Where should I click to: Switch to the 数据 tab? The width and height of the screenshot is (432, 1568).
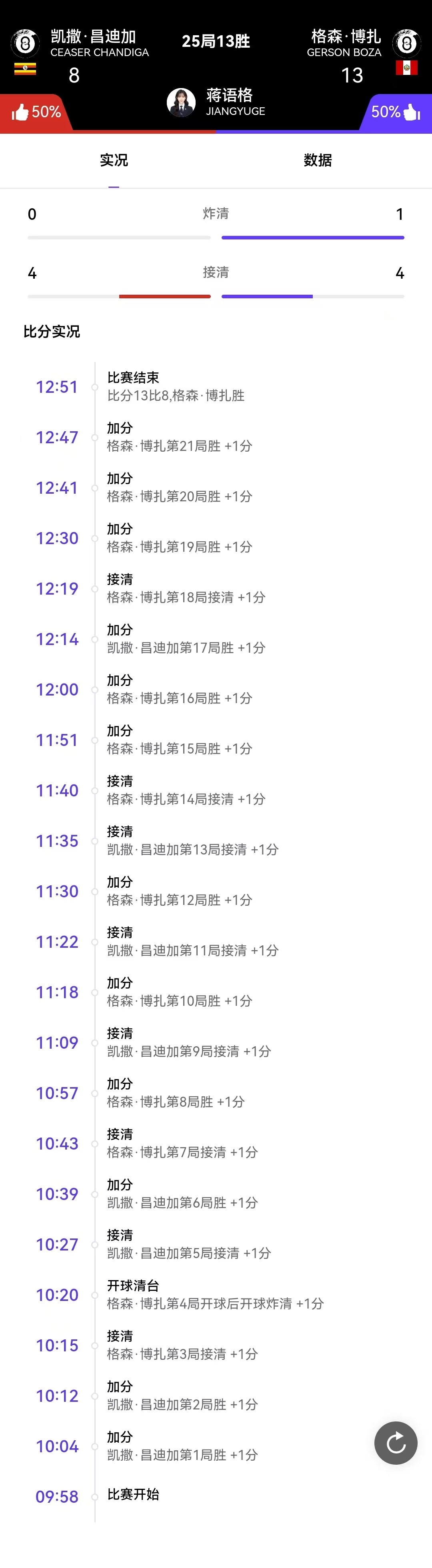tap(318, 161)
